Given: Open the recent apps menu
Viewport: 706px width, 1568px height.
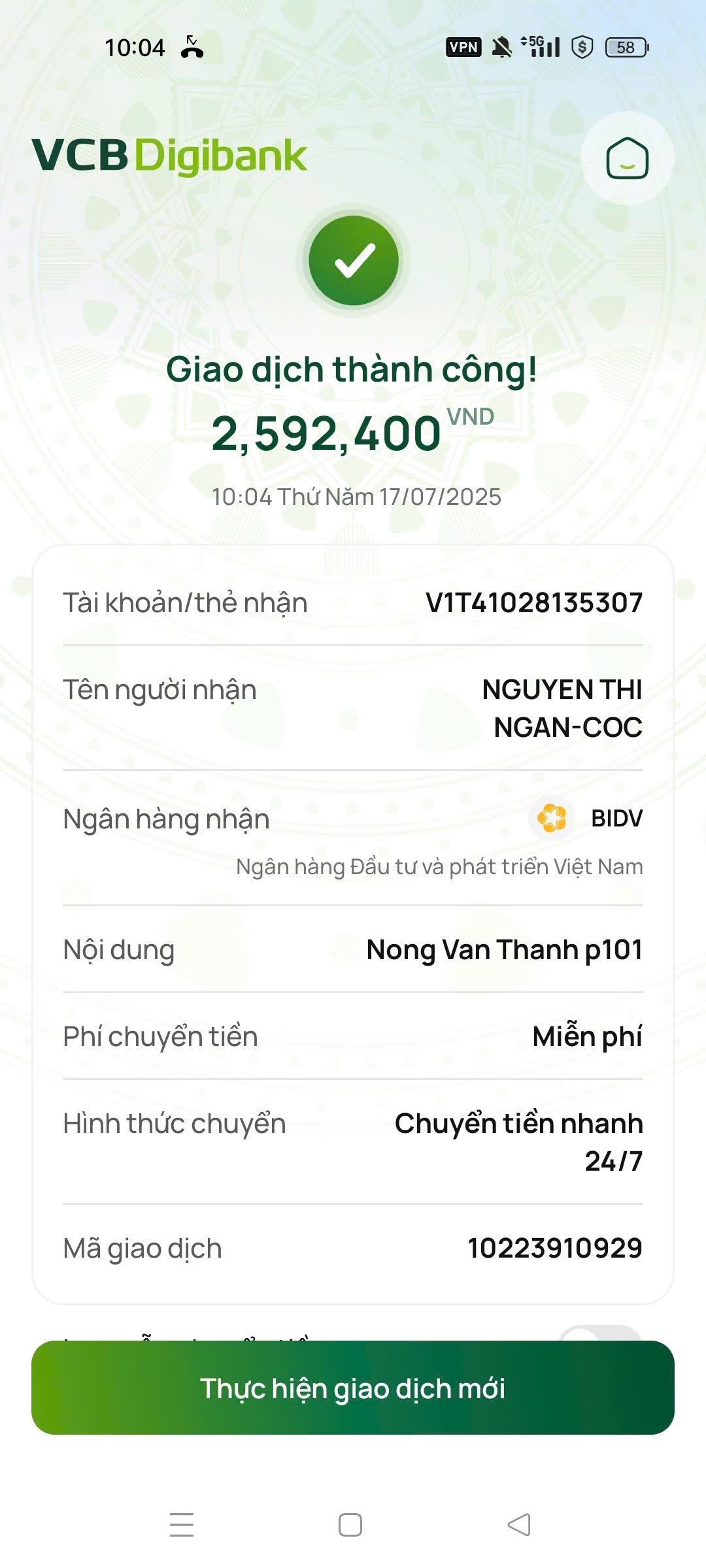Looking at the screenshot, I should (182, 1525).
